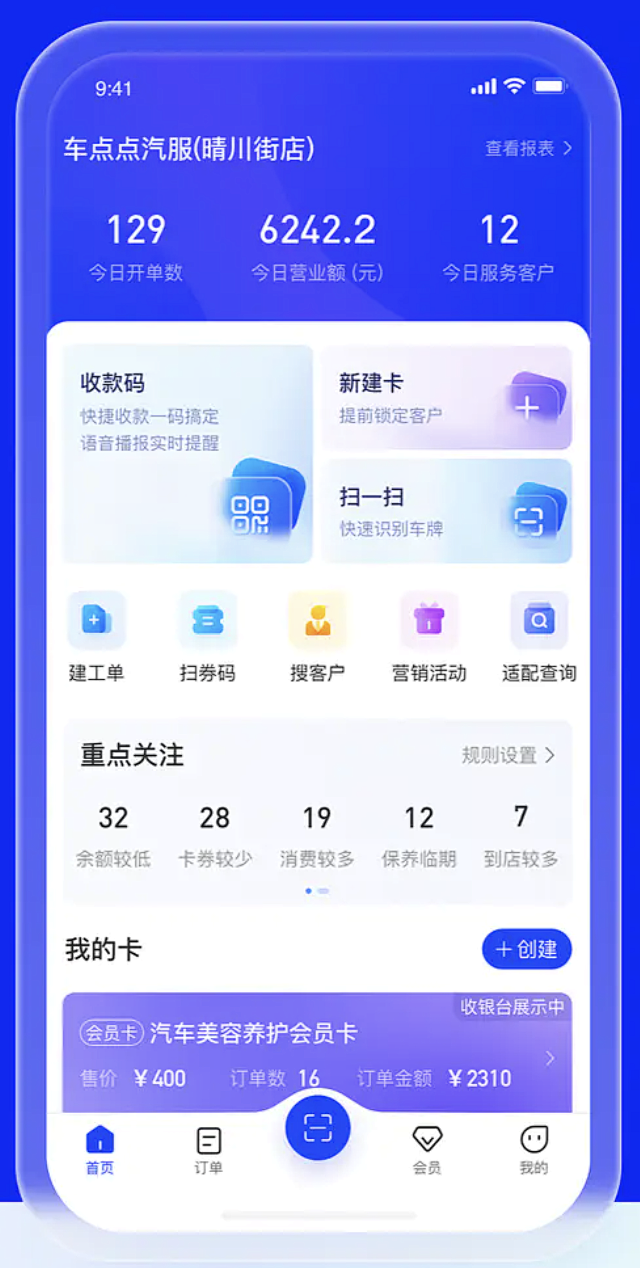Open 扫一扫 to scan a plate
Screen dimensions: 640x1268
(446, 511)
